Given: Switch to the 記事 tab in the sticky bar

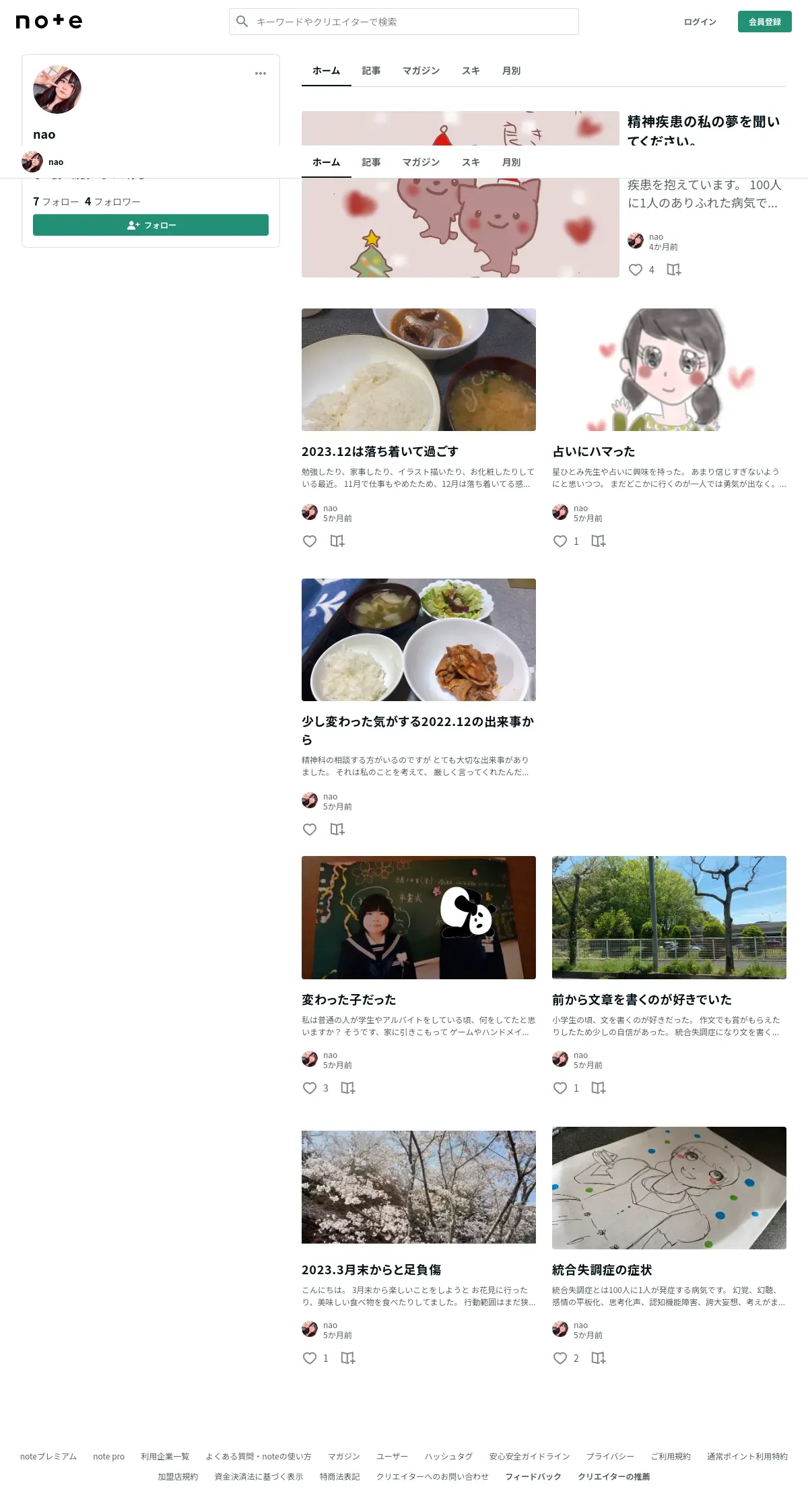Looking at the screenshot, I should pyautogui.click(x=371, y=162).
